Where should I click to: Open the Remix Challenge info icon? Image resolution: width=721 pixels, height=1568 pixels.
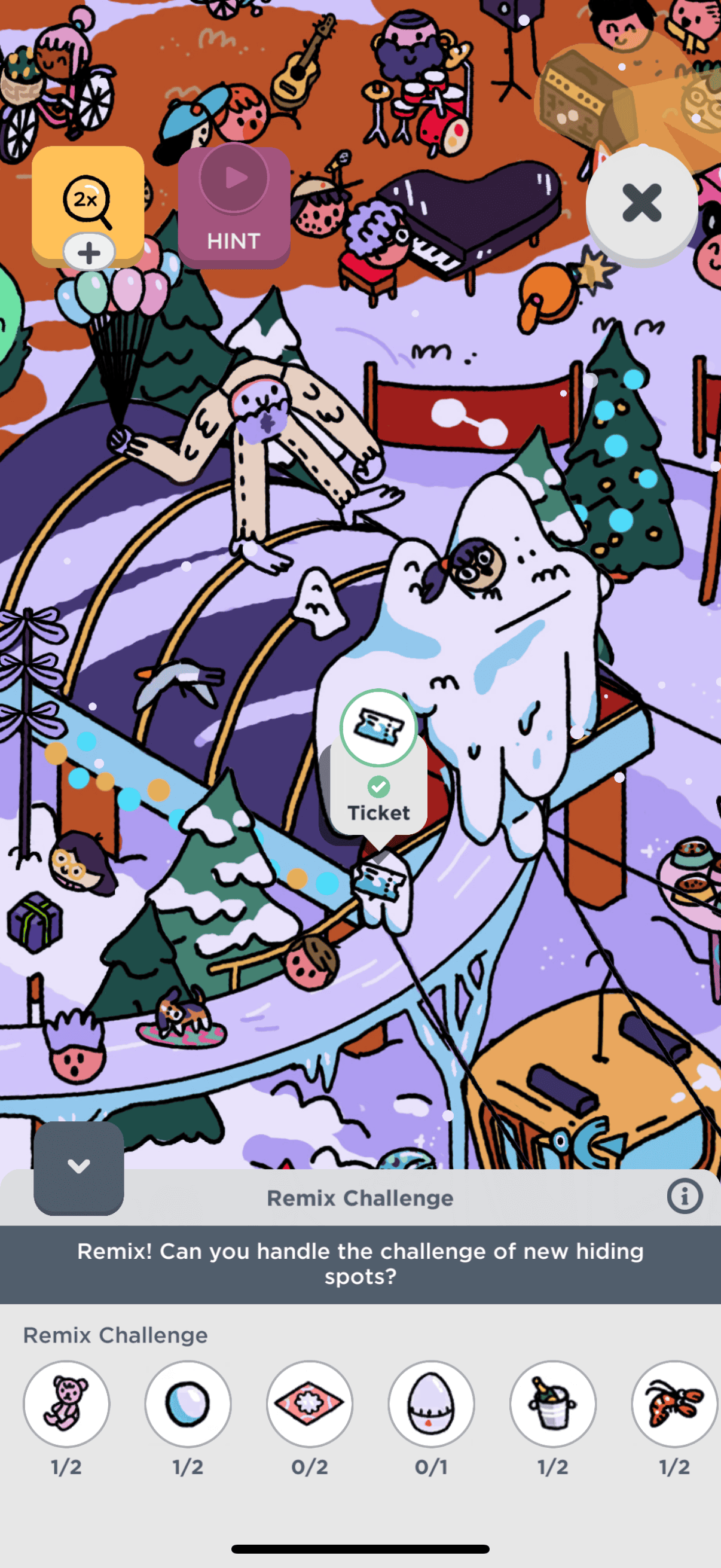[x=684, y=1197]
